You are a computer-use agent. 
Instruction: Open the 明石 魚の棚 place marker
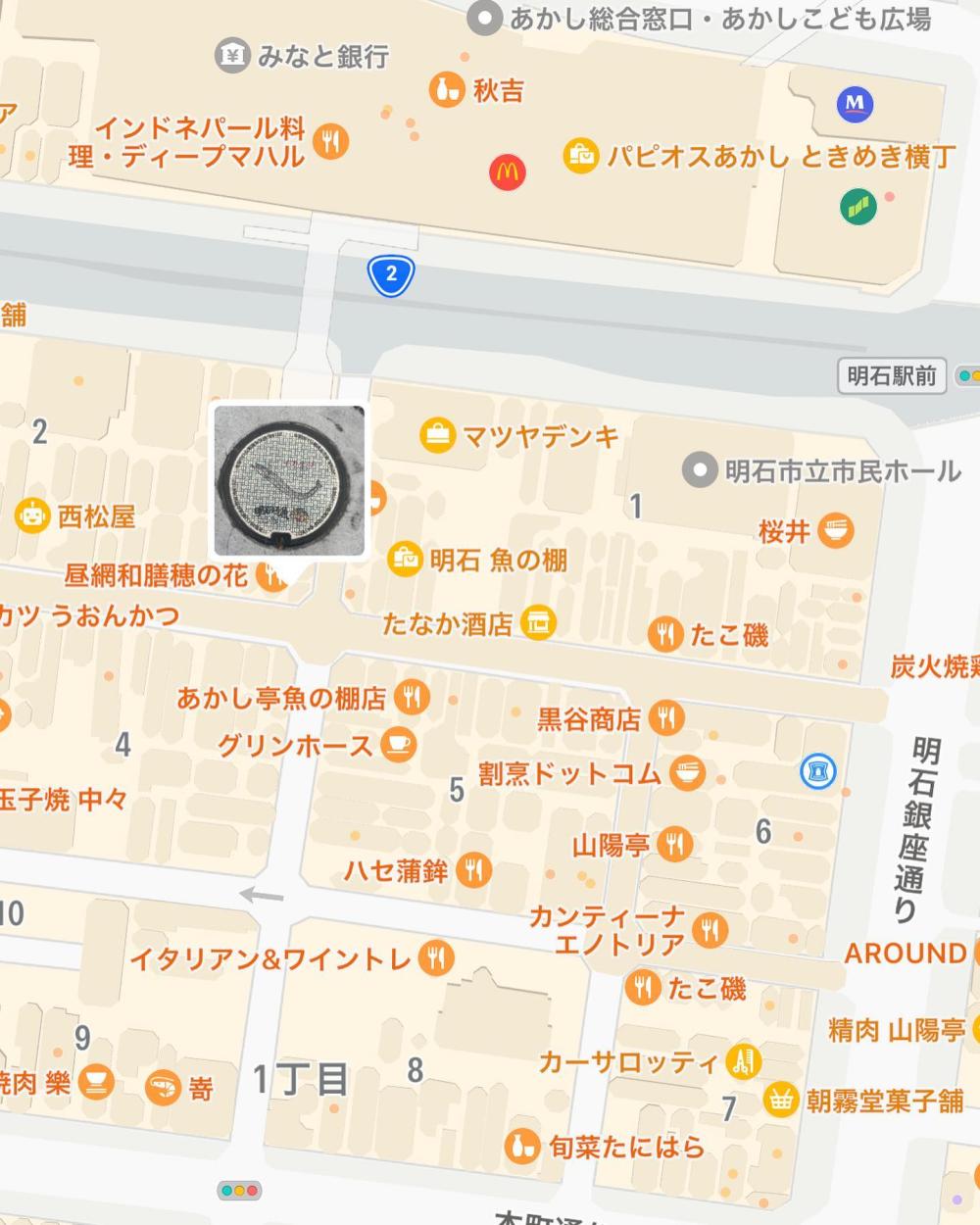(x=405, y=560)
